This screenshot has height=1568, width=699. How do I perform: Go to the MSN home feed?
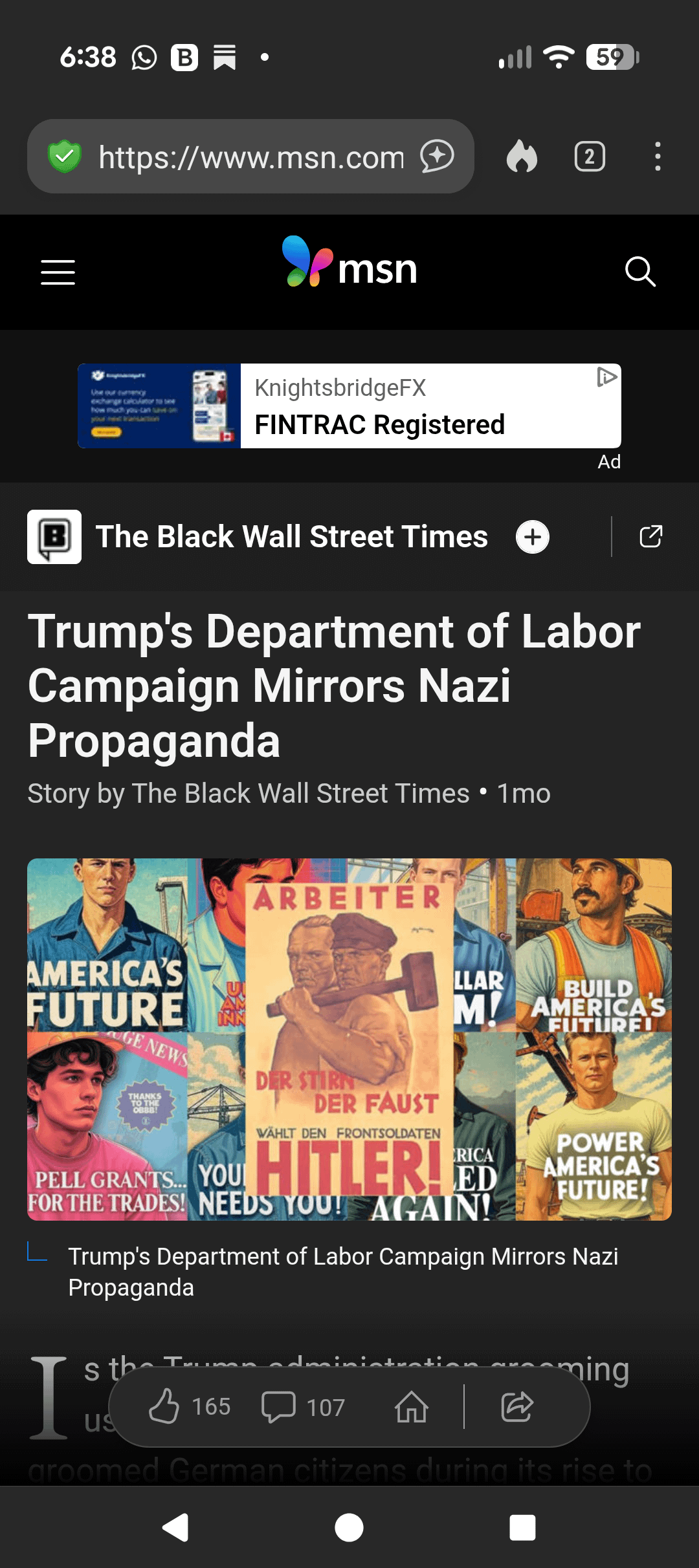coord(412,1406)
